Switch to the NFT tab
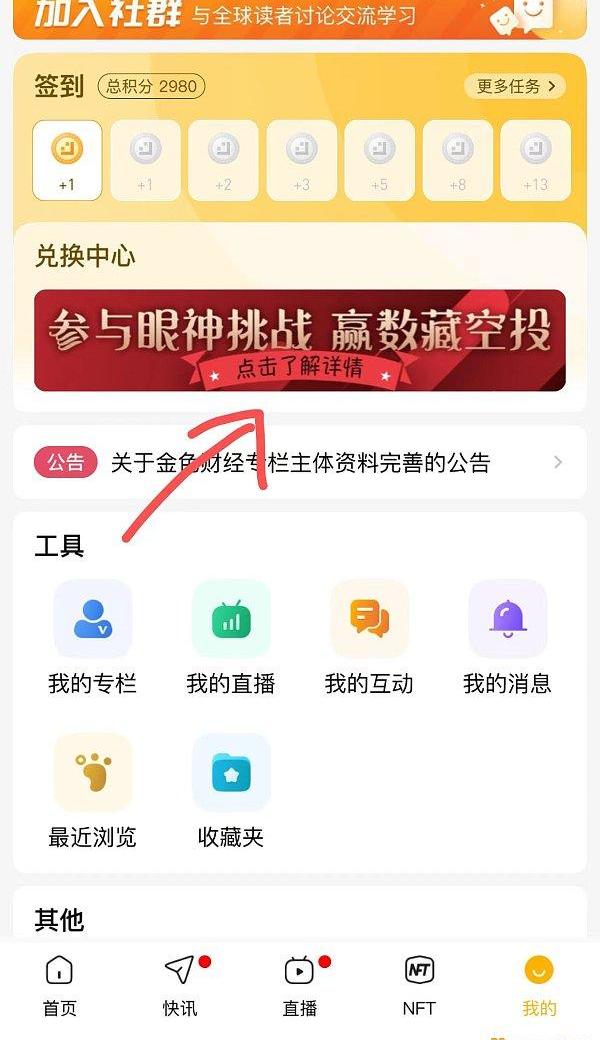Image resolution: width=600 pixels, height=1040 pixels. click(x=419, y=985)
